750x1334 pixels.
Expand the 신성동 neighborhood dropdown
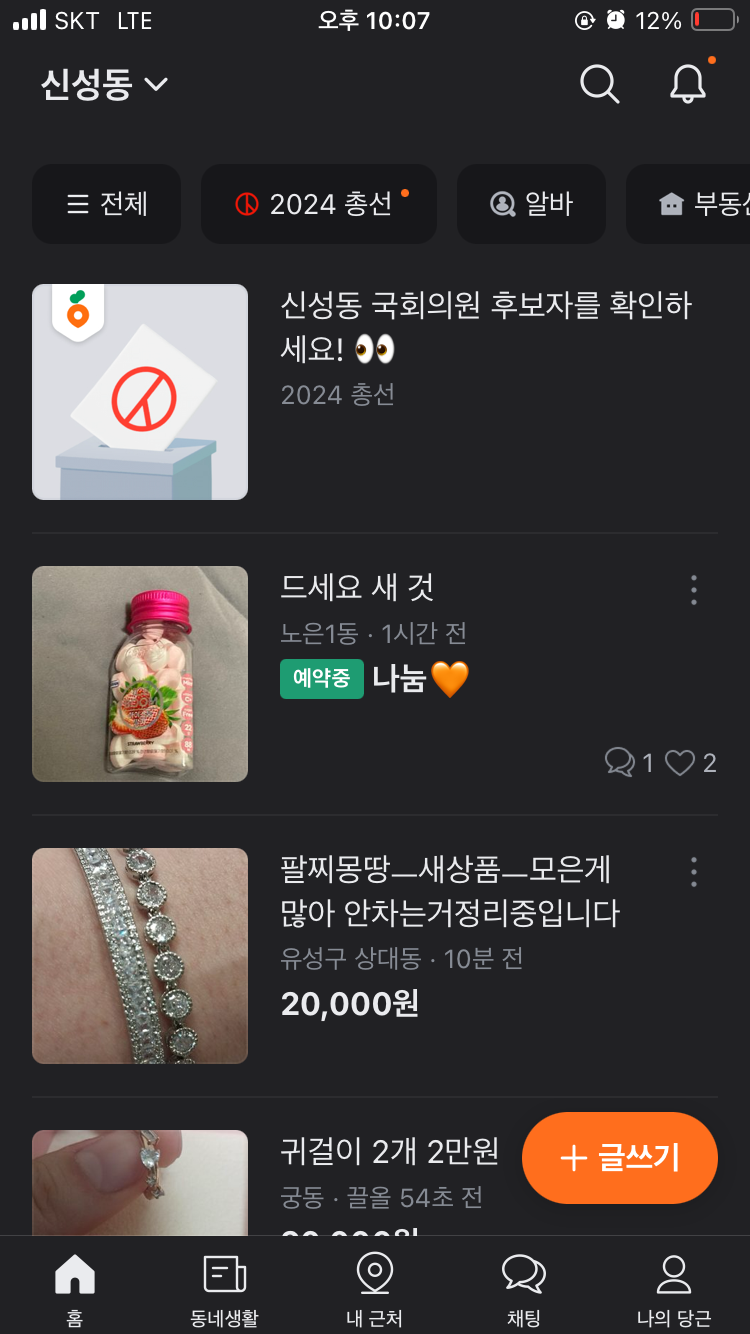tap(104, 84)
